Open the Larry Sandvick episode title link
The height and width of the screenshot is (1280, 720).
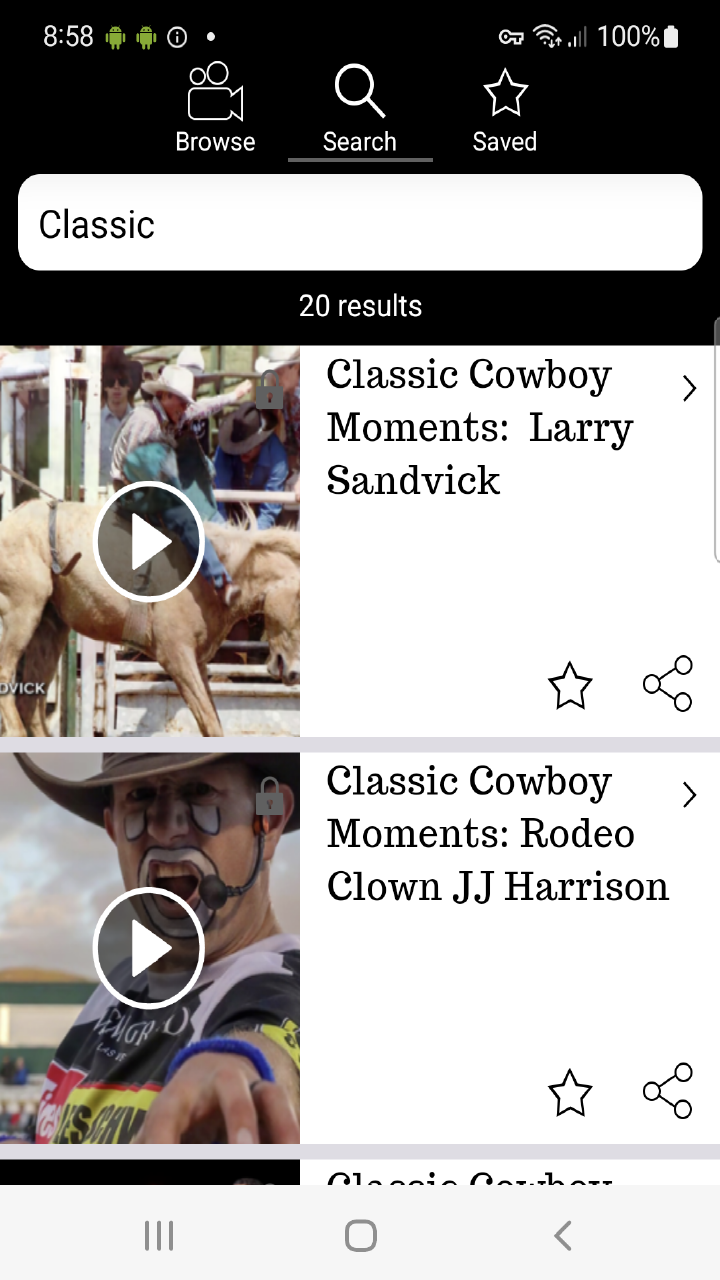point(479,427)
